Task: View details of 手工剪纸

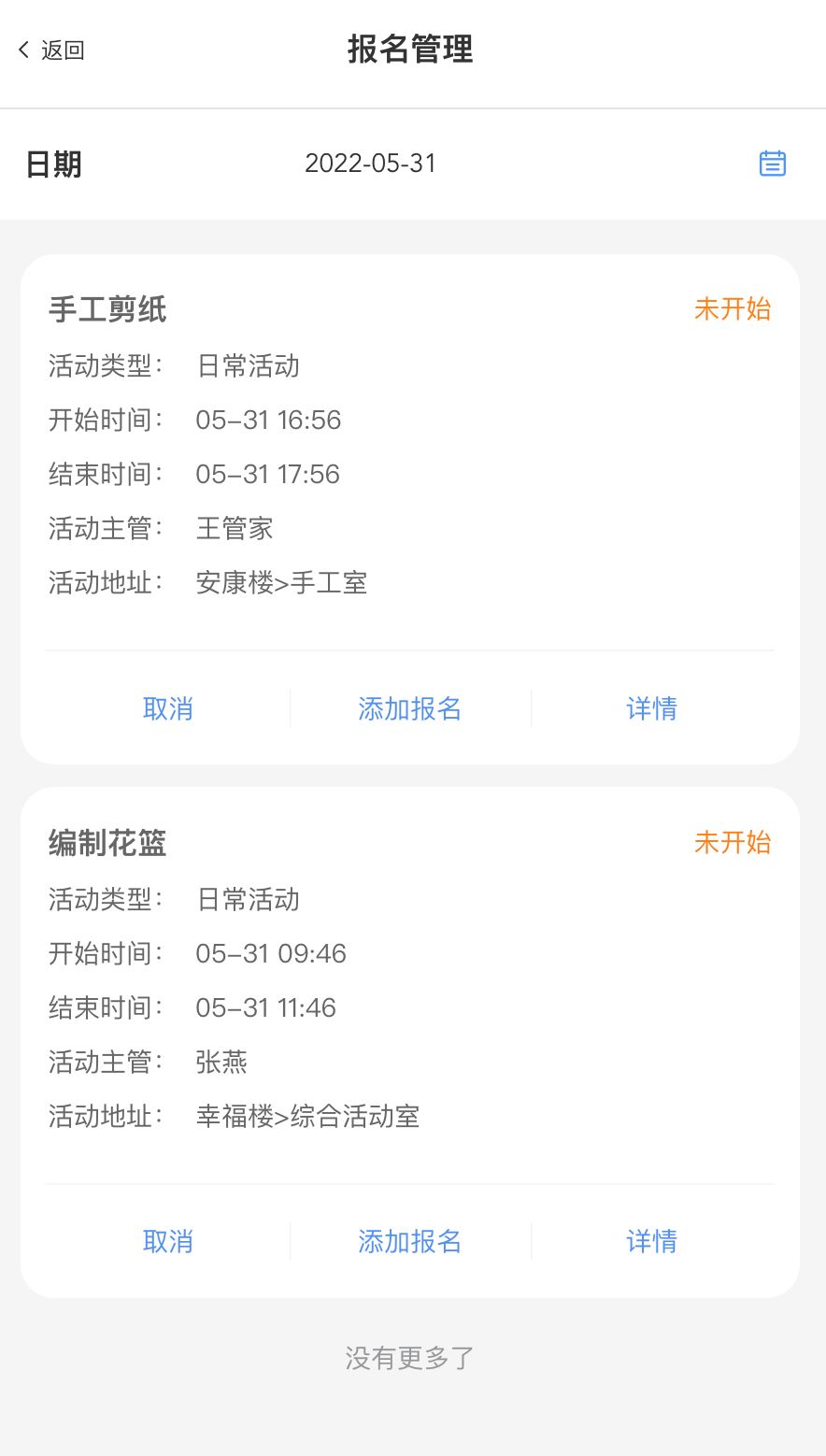Action: tap(651, 708)
